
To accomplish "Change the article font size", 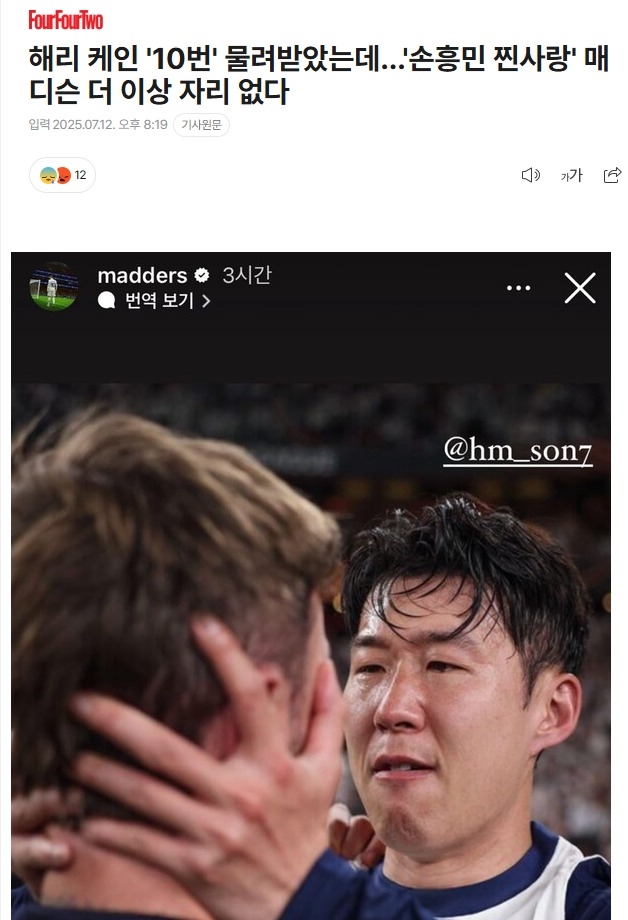I will point(571,175).
